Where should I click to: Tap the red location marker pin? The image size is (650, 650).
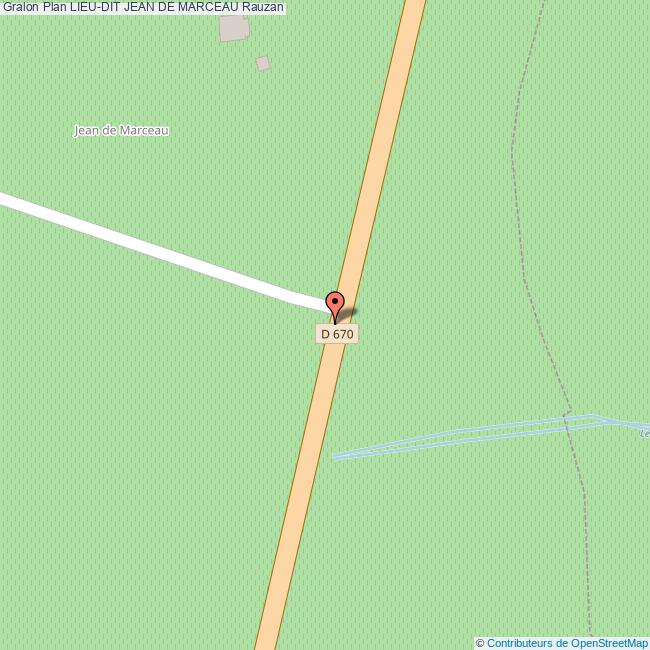(335, 304)
